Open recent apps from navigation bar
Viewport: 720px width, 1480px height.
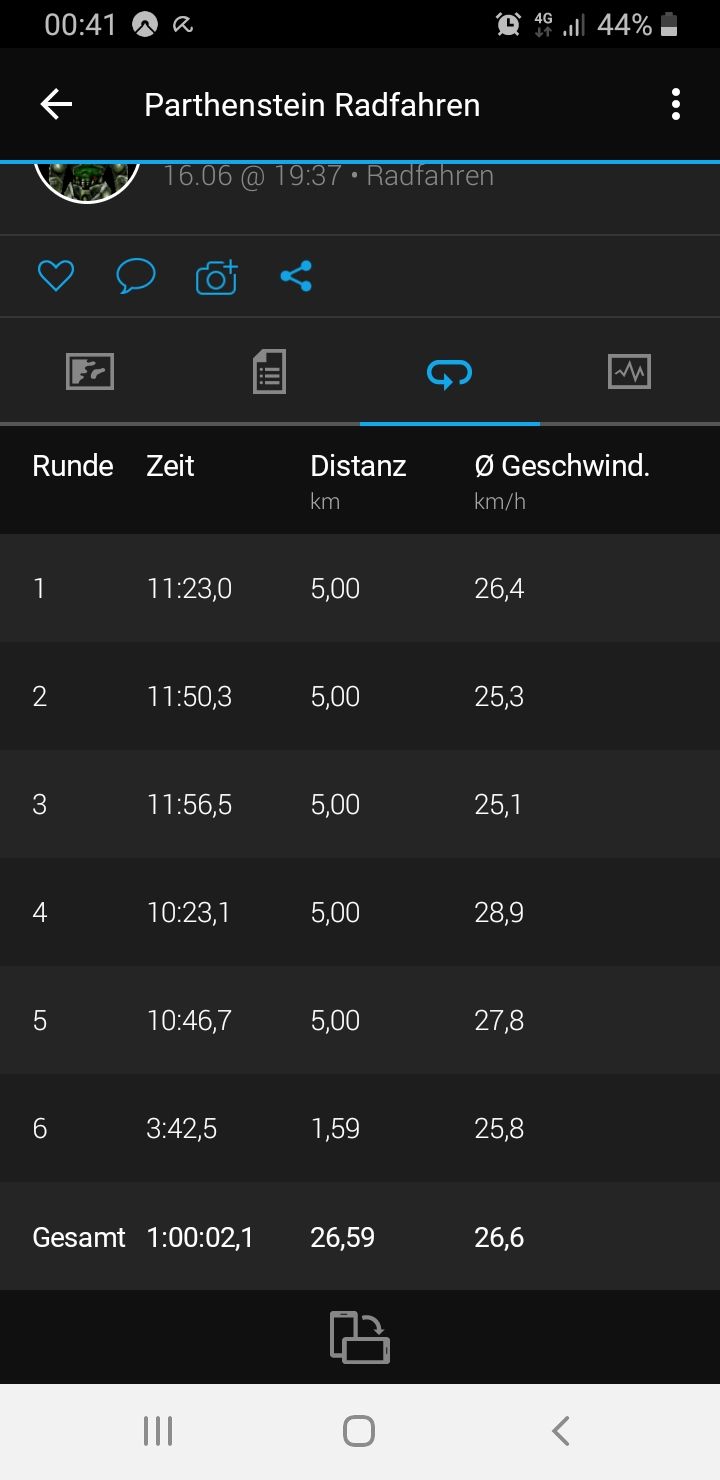click(x=158, y=1431)
